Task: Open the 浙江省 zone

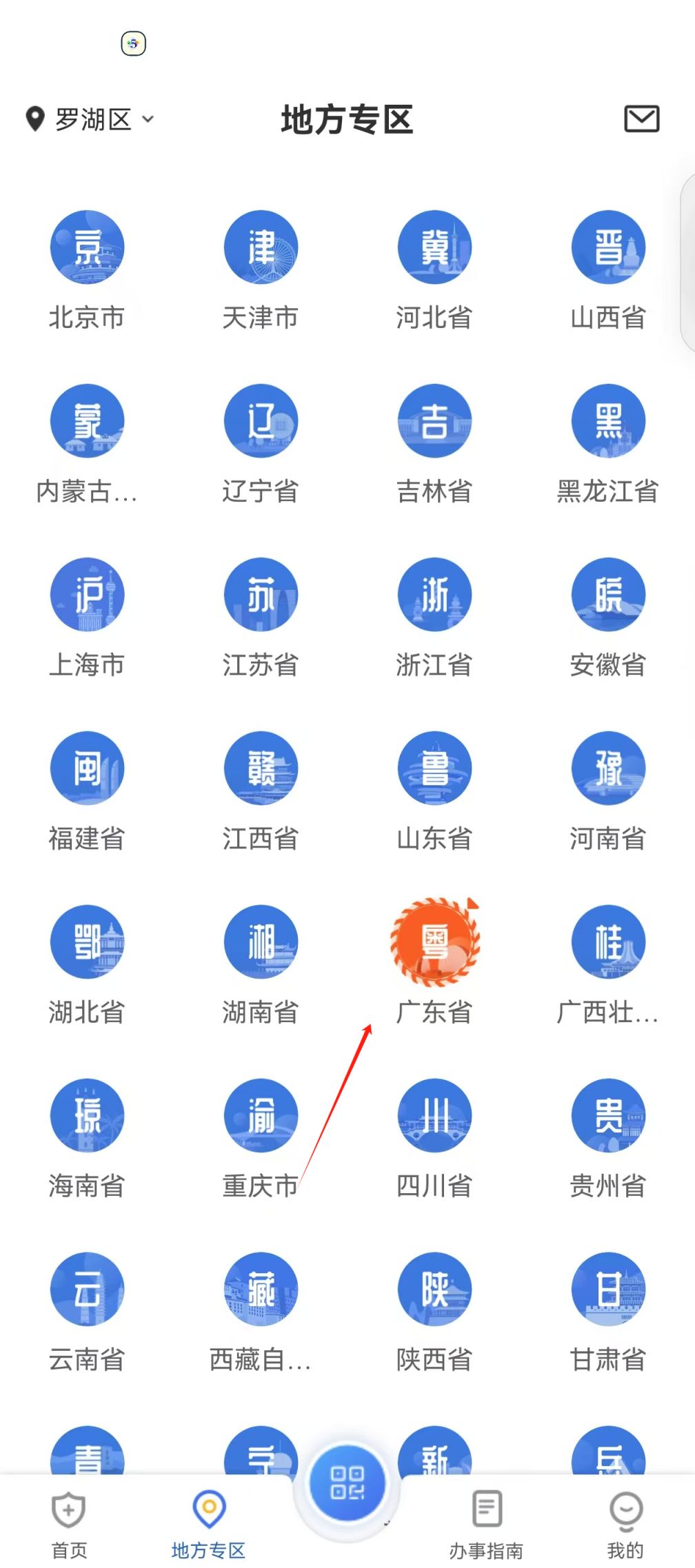Action: point(434,618)
